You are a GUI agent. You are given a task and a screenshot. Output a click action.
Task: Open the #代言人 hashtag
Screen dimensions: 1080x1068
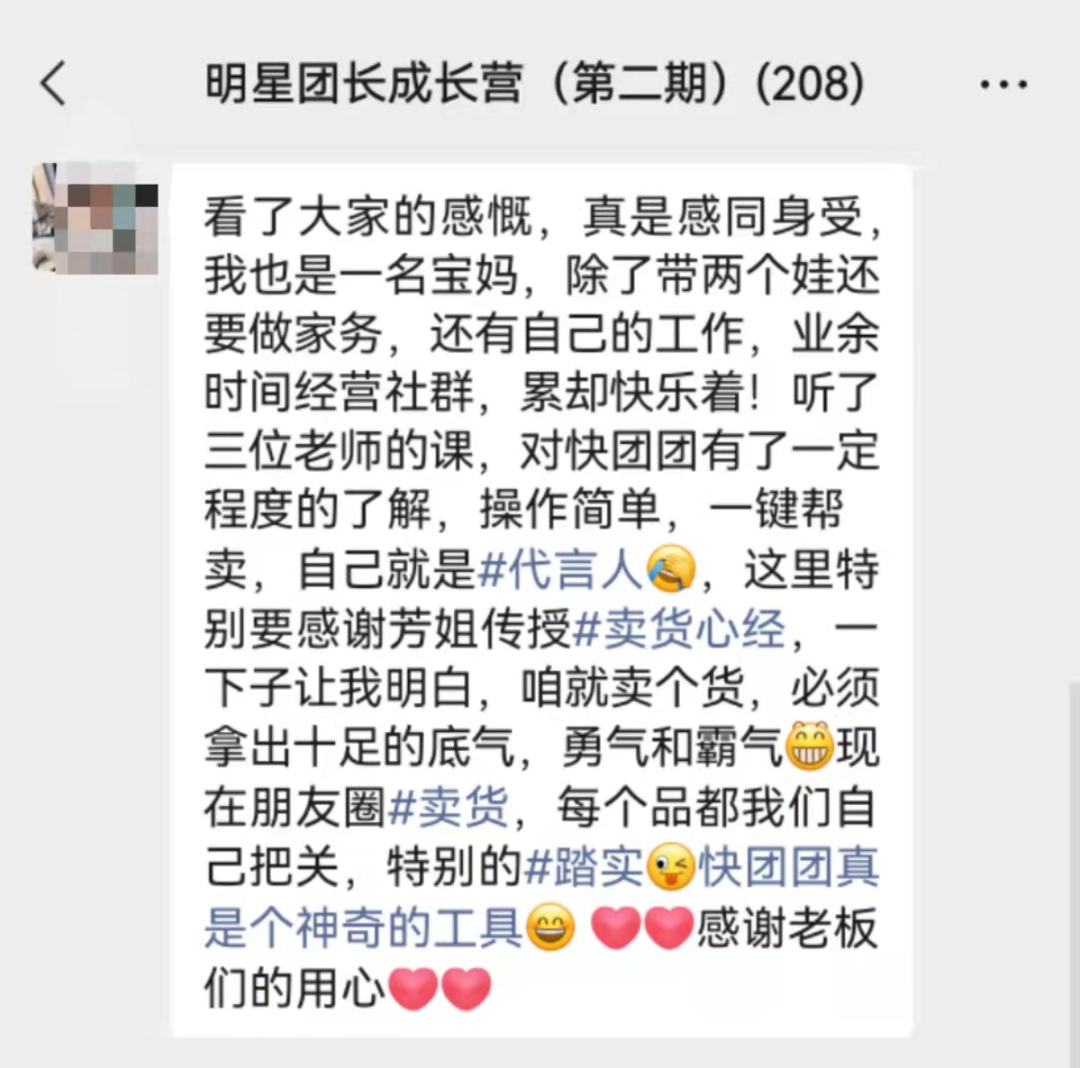(x=559, y=571)
